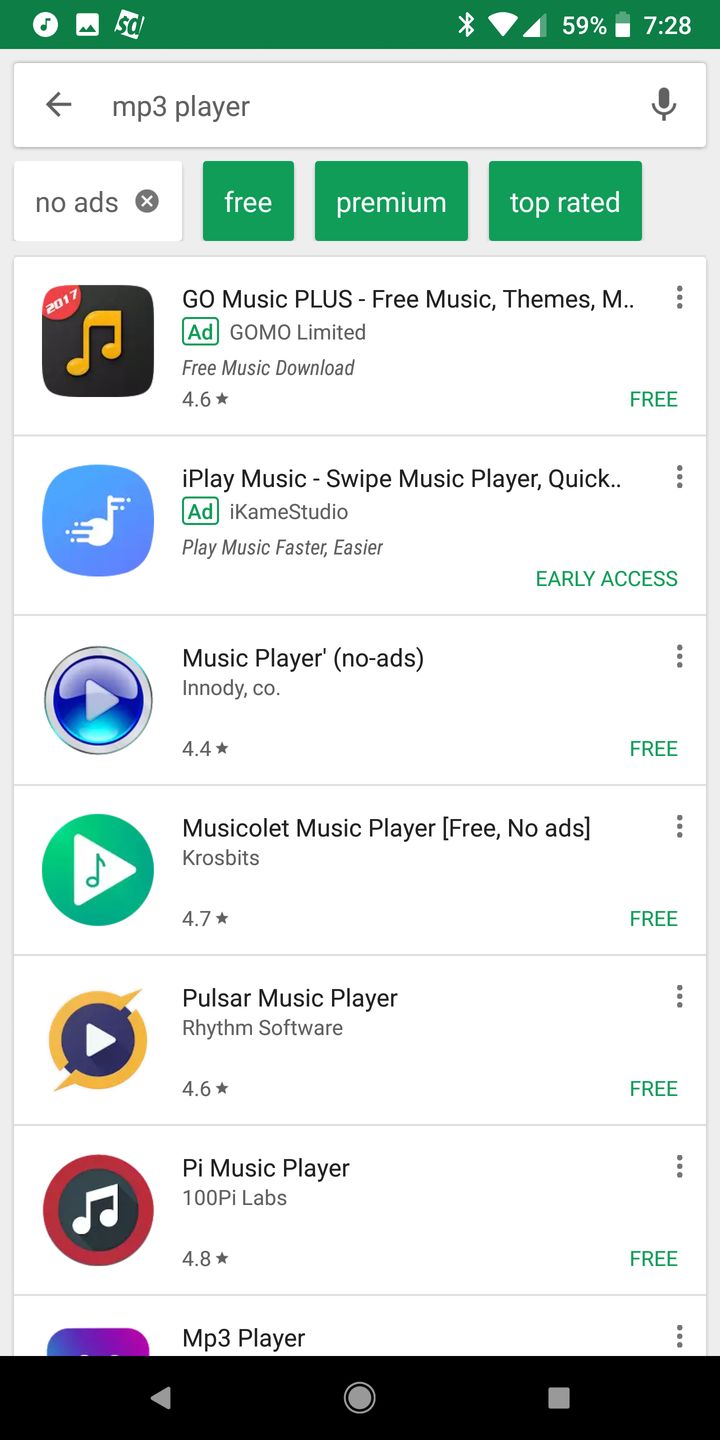Tap the iPlay Music app icon
720x1440 pixels.
[x=97, y=520]
